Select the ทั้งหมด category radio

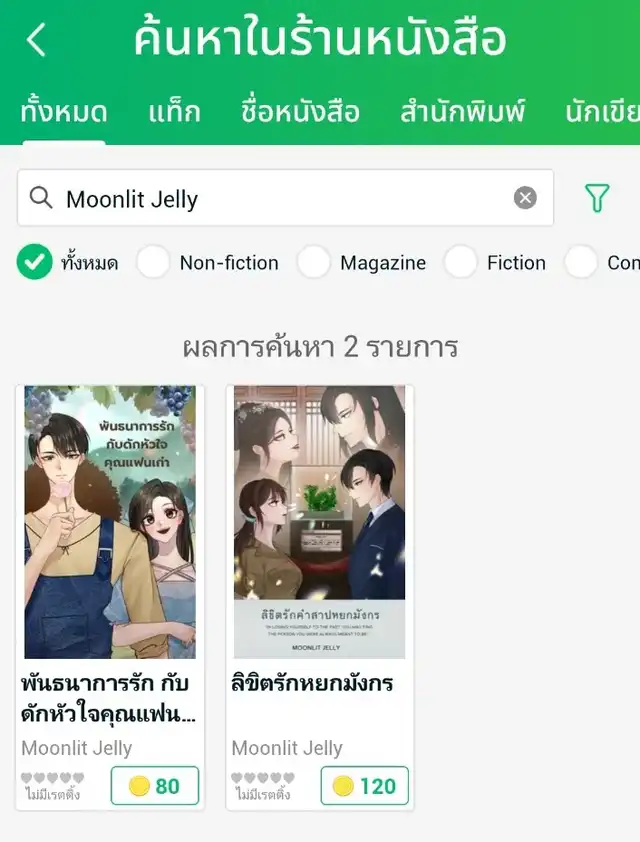[x=35, y=263]
